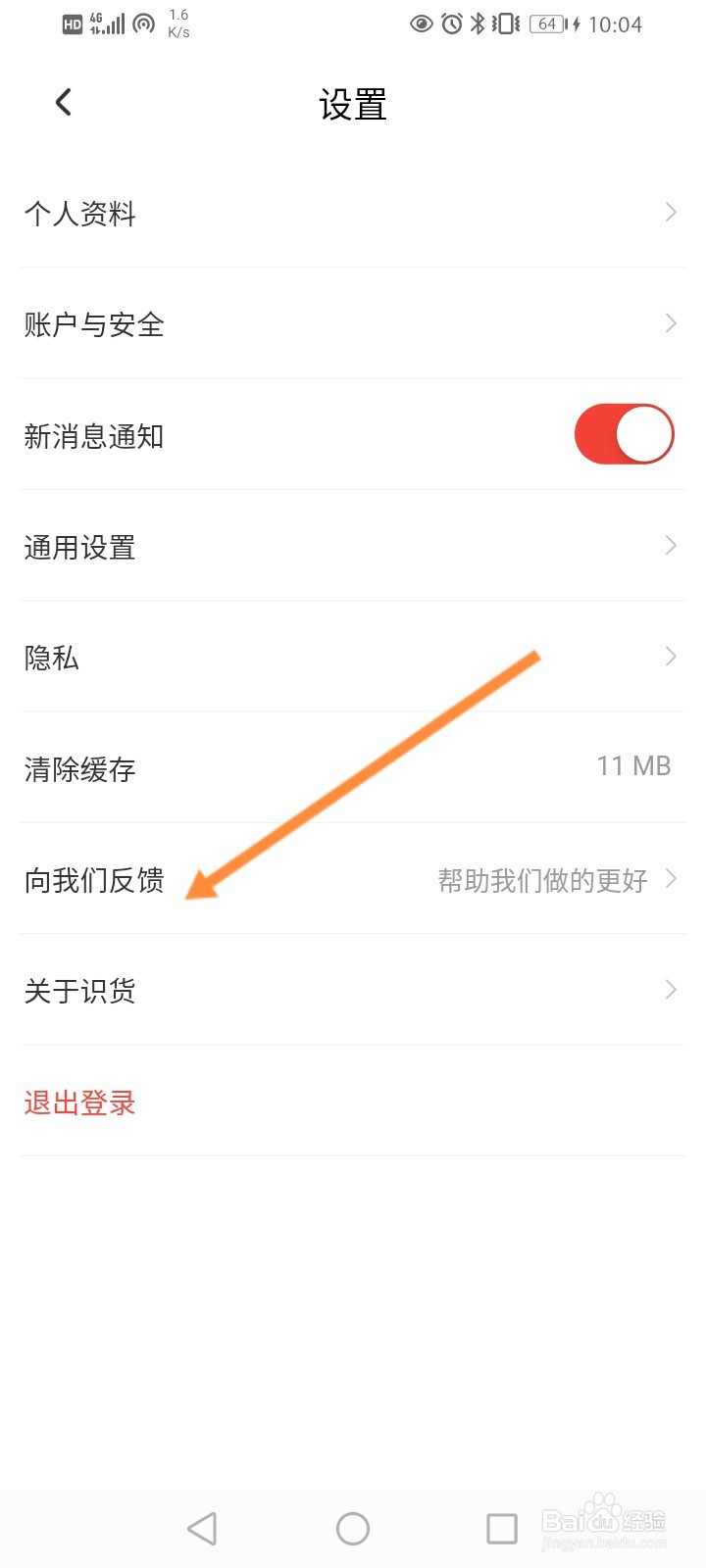Expand 隐私 privacy settings chevron
Viewport: 706px width, 1568px height.
pos(670,656)
